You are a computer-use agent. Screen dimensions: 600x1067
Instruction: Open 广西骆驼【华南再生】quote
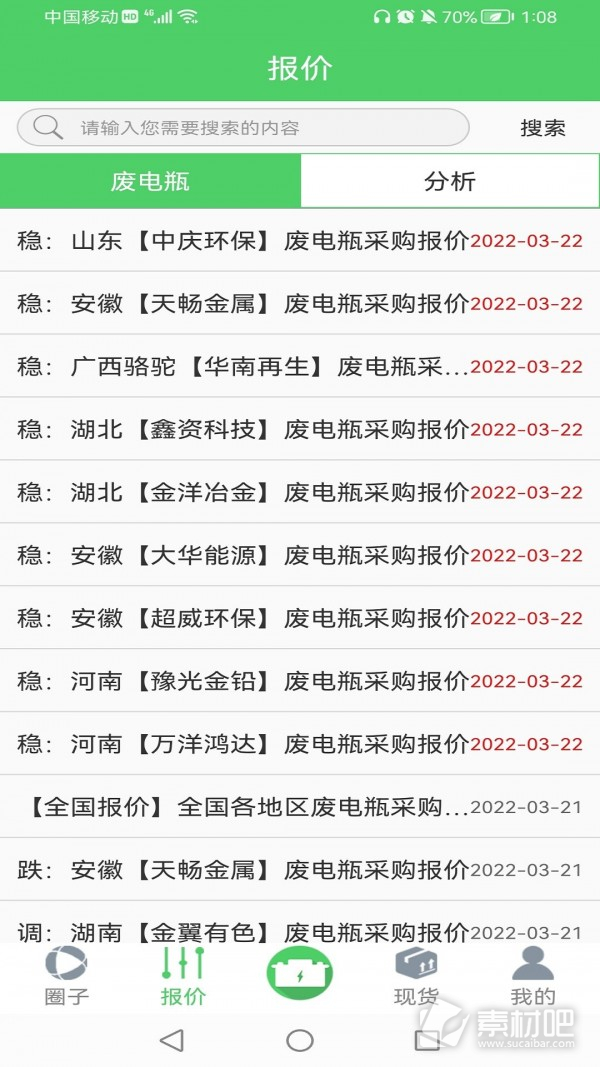300,366
